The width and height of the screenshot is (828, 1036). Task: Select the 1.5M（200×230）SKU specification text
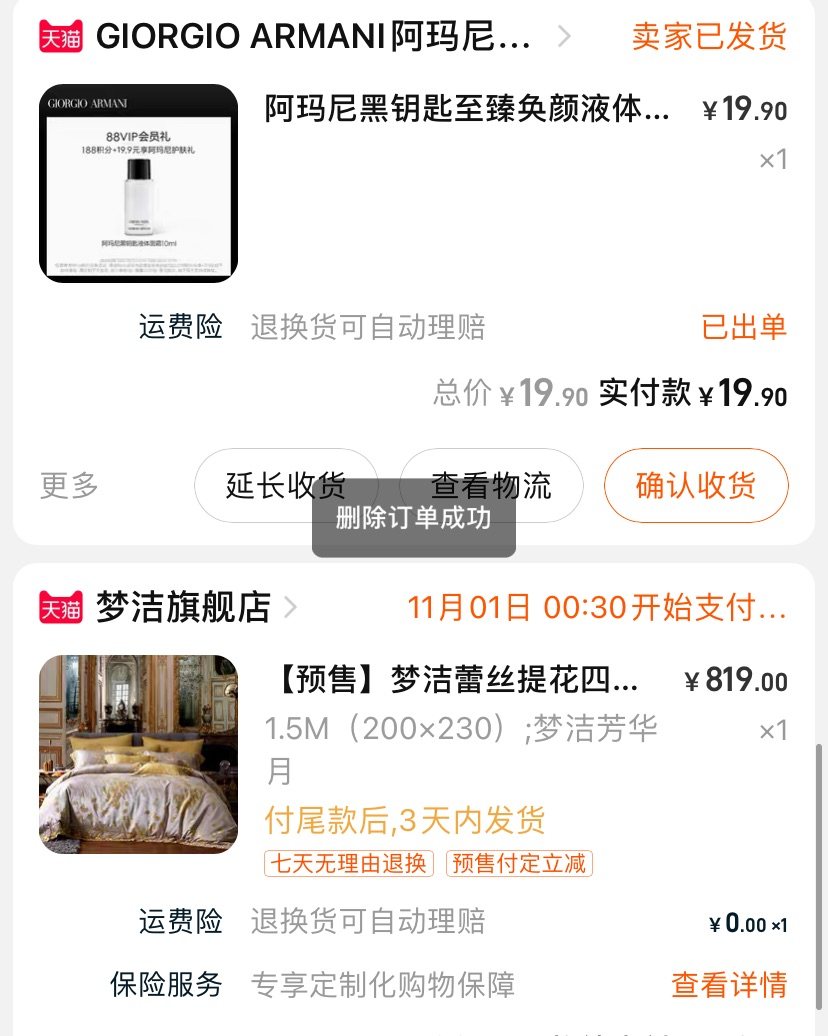pyautogui.click(x=456, y=730)
